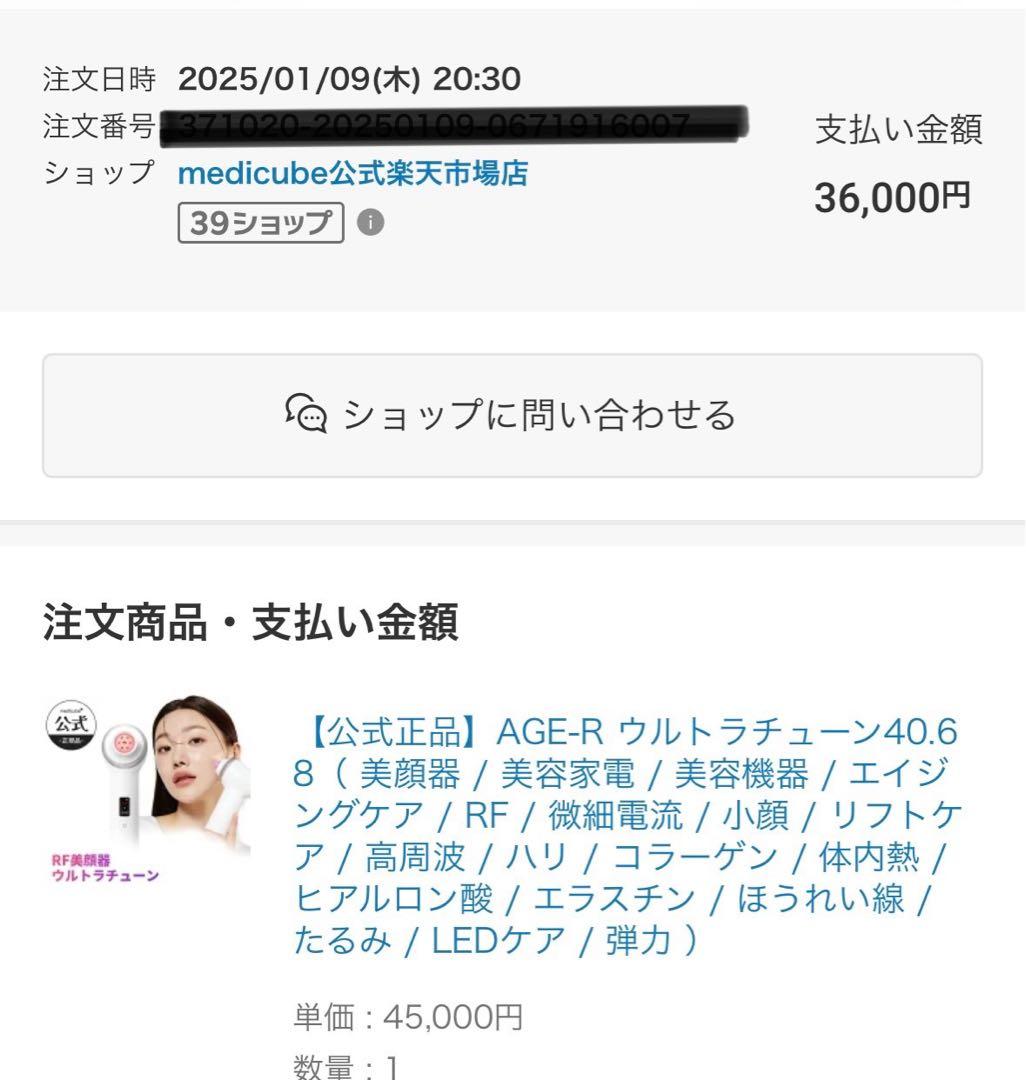Tap the info icon beside 39ショップ
Screen dimensions: 1026x1080
tap(370, 223)
